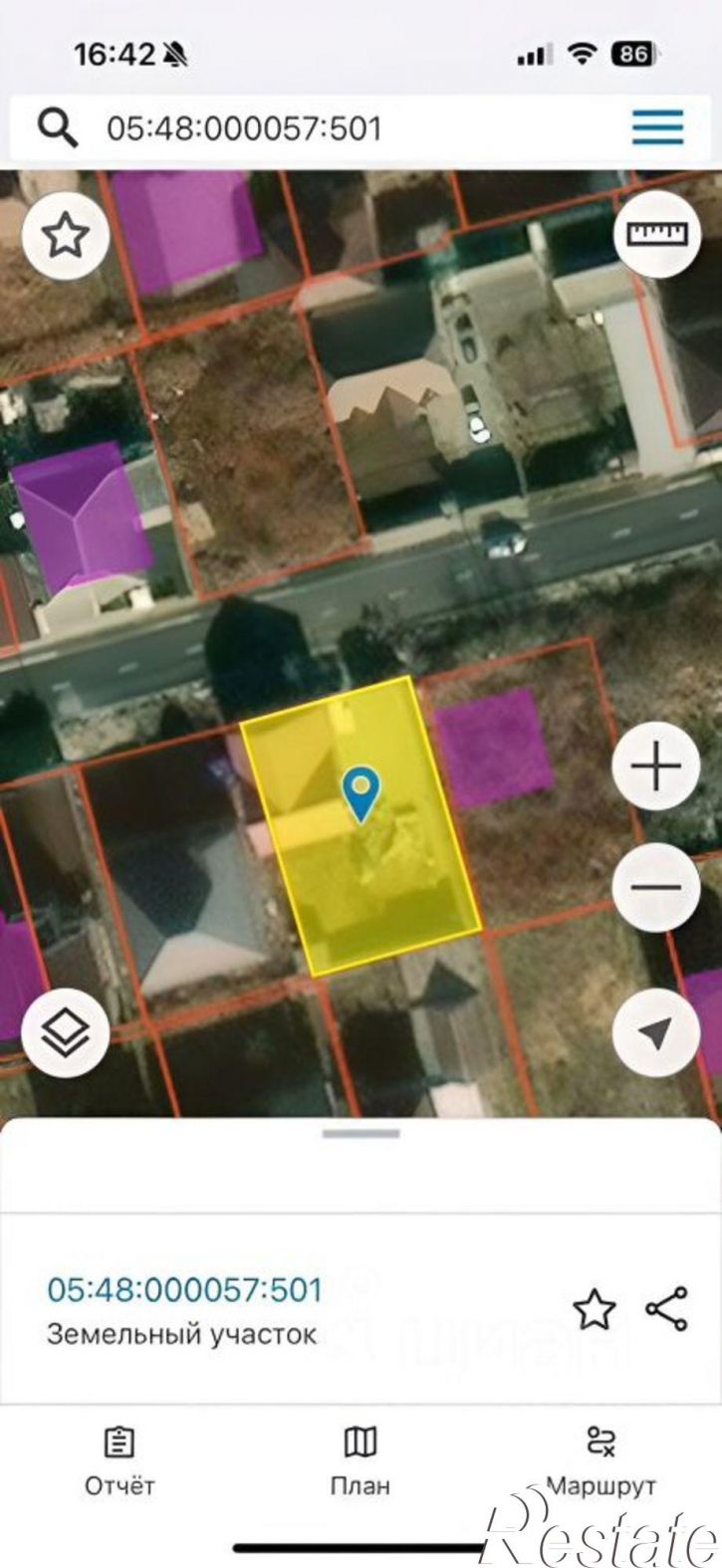Expand the bottom sheet handle
Screen dimensions: 722x1568
(361, 1133)
